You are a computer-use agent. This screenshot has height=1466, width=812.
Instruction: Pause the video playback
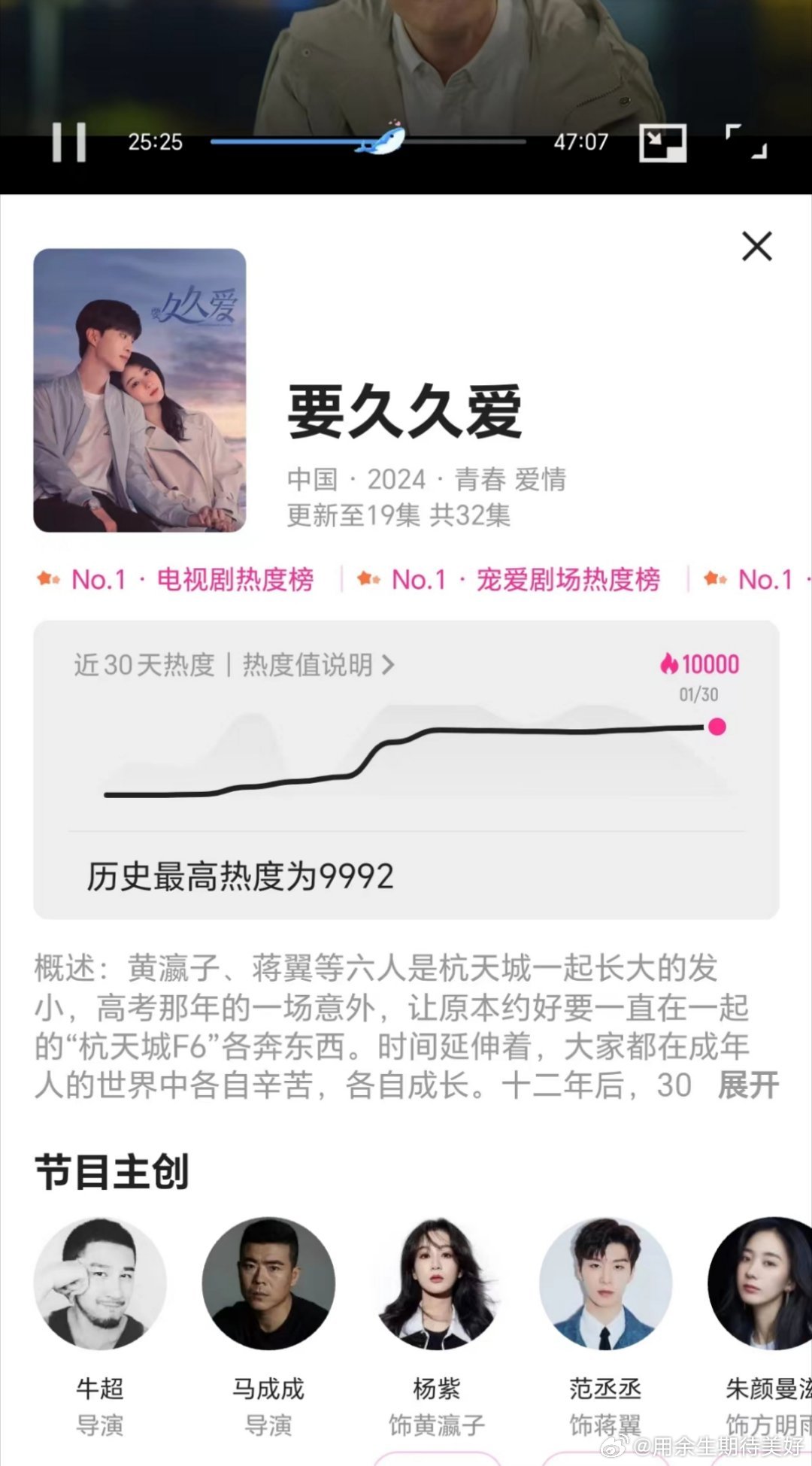point(69,142)
